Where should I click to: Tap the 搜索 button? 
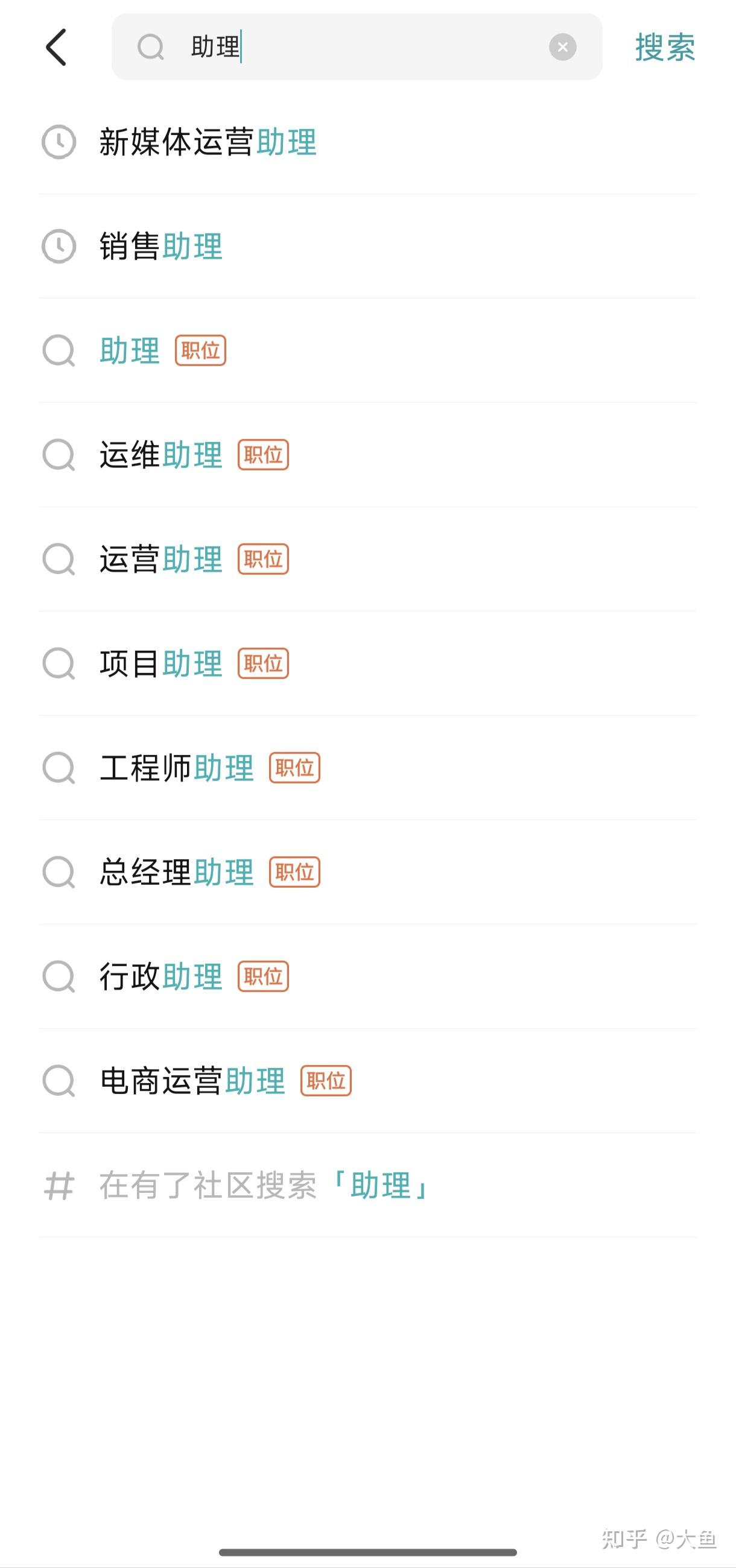coord(665,48)
